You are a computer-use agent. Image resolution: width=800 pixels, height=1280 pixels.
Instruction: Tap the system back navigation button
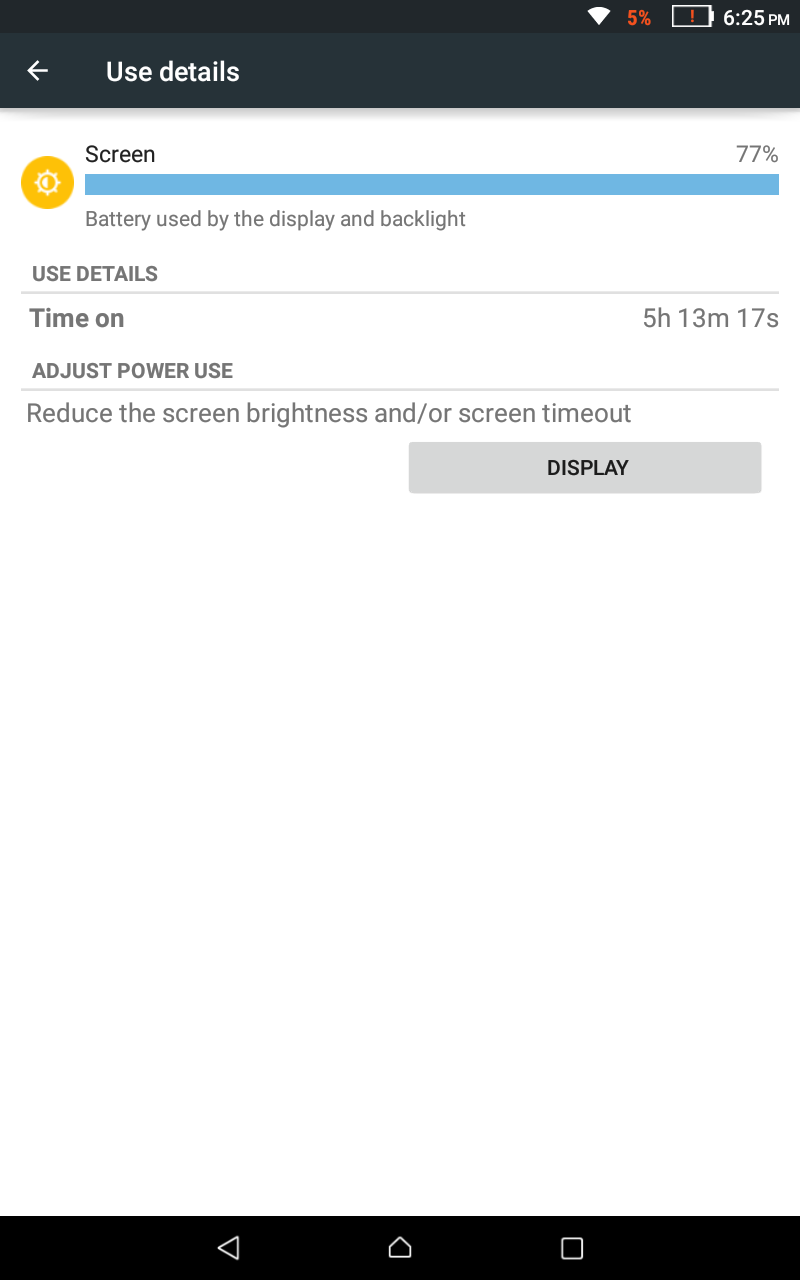[x=228, y=1247]
